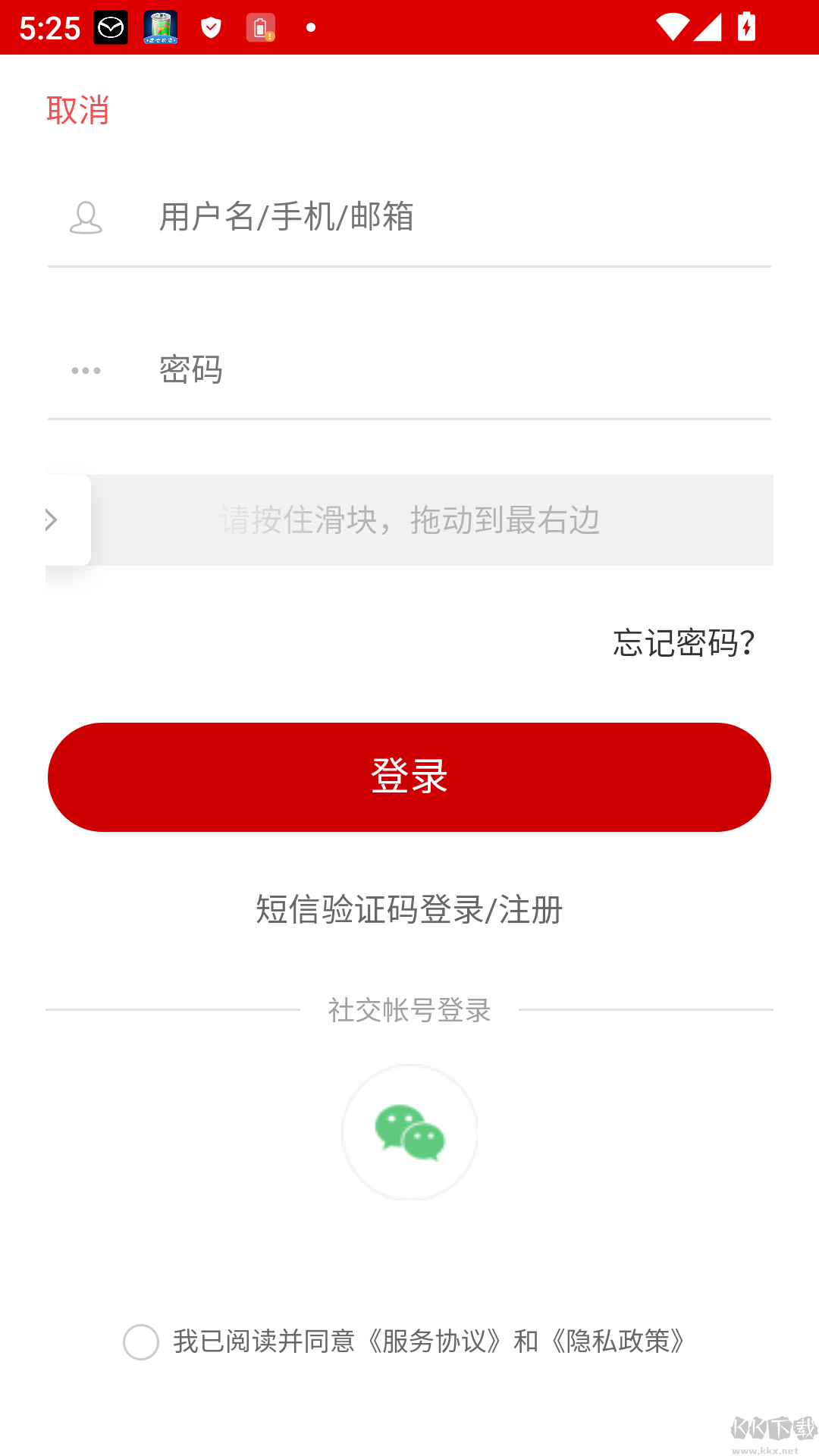Tap the WeChat social login icon

(409, 1131)
